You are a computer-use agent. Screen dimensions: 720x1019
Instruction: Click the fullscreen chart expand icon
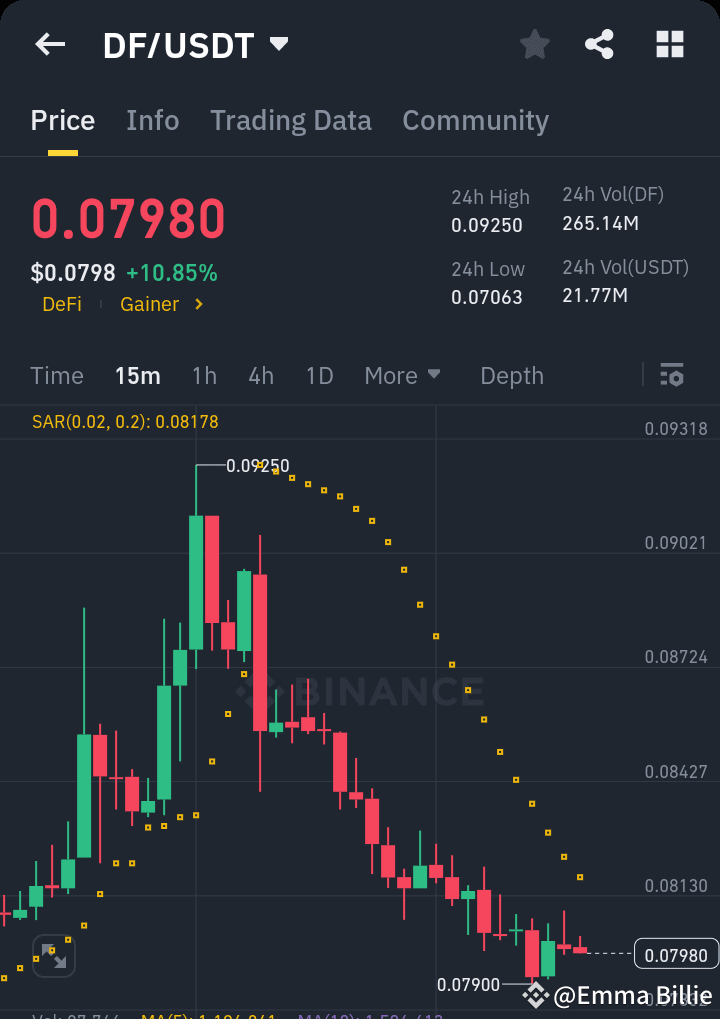click(53, 955)
